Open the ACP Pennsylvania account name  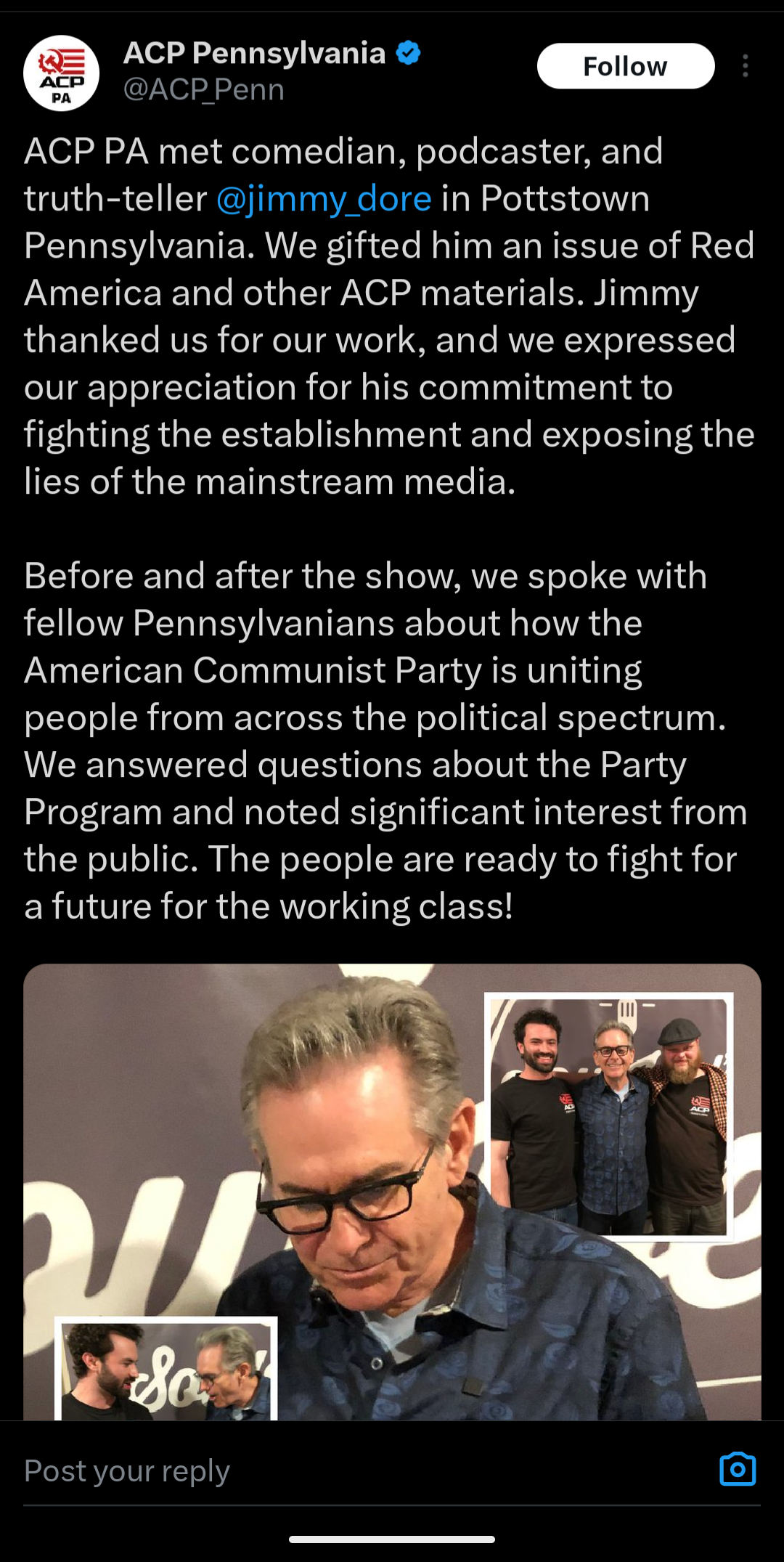click(x=254, y=53)
